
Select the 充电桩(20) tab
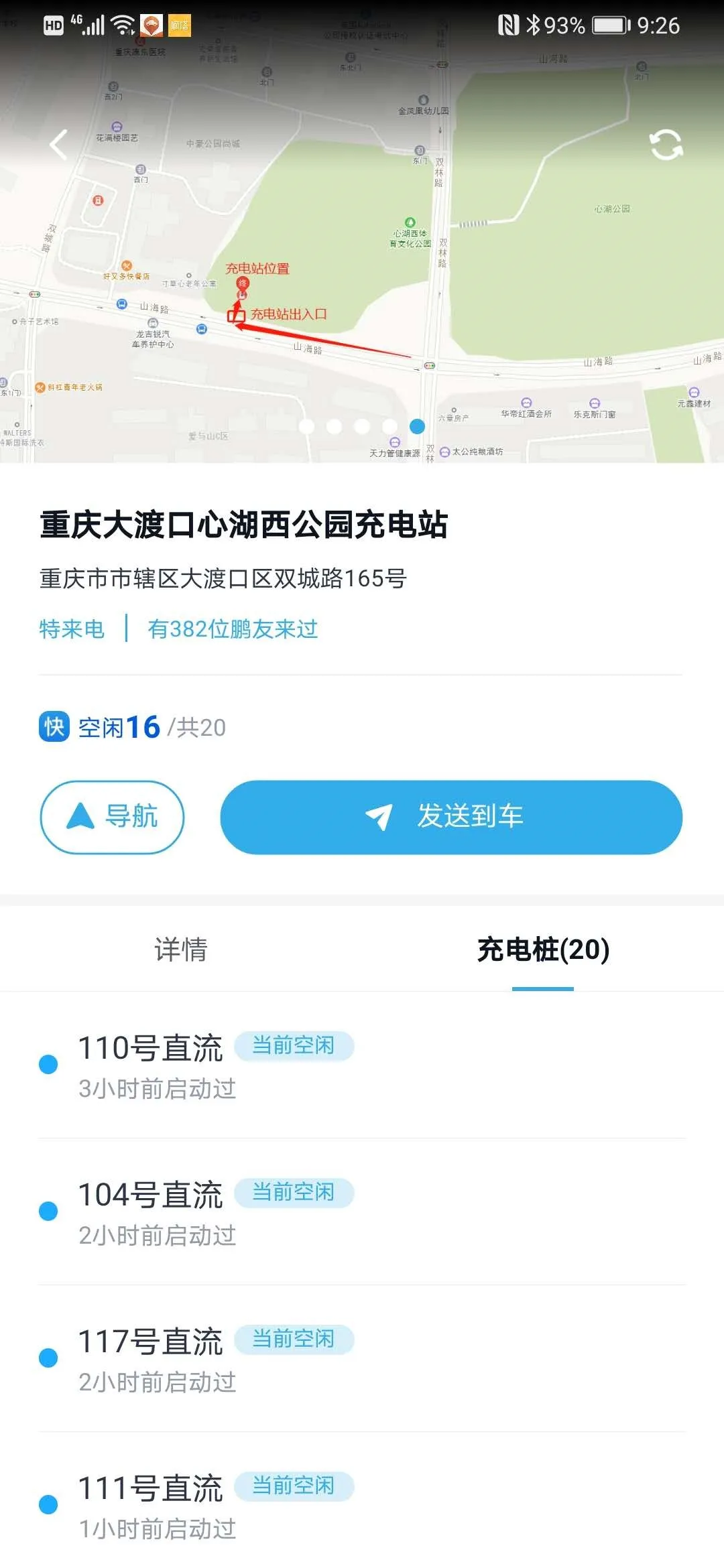[x=543, y=949]
